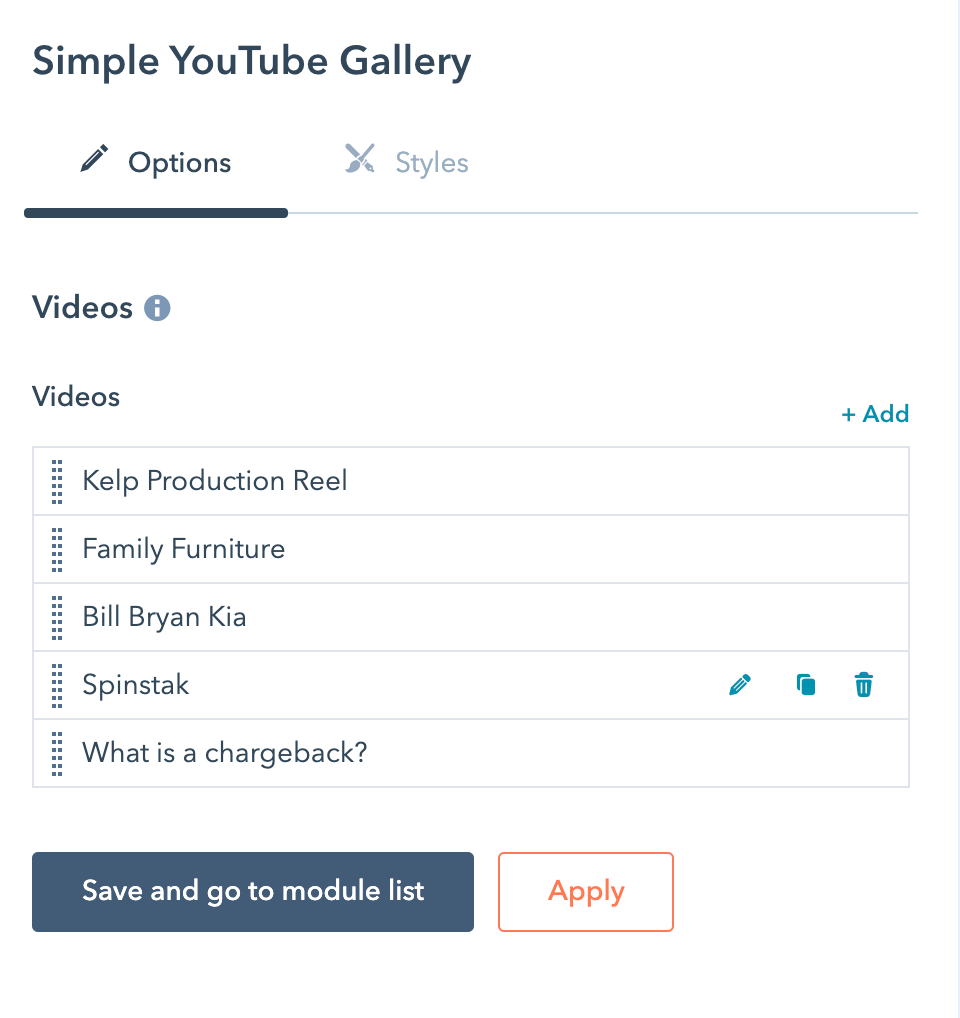Click the drag handle for Family Furniture
960x1018 pixels.
[57, 549]
